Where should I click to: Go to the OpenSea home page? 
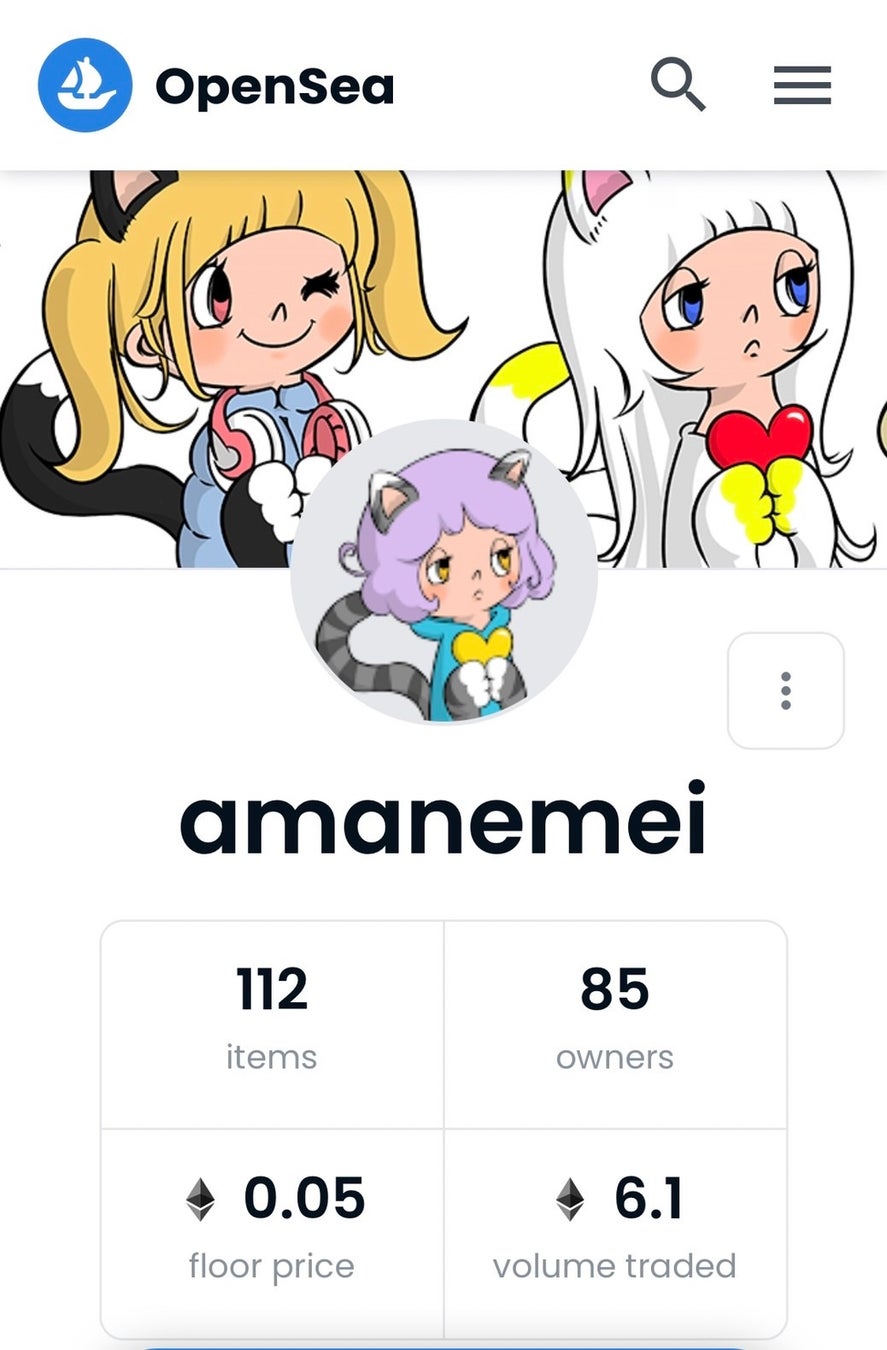point(216,86)
